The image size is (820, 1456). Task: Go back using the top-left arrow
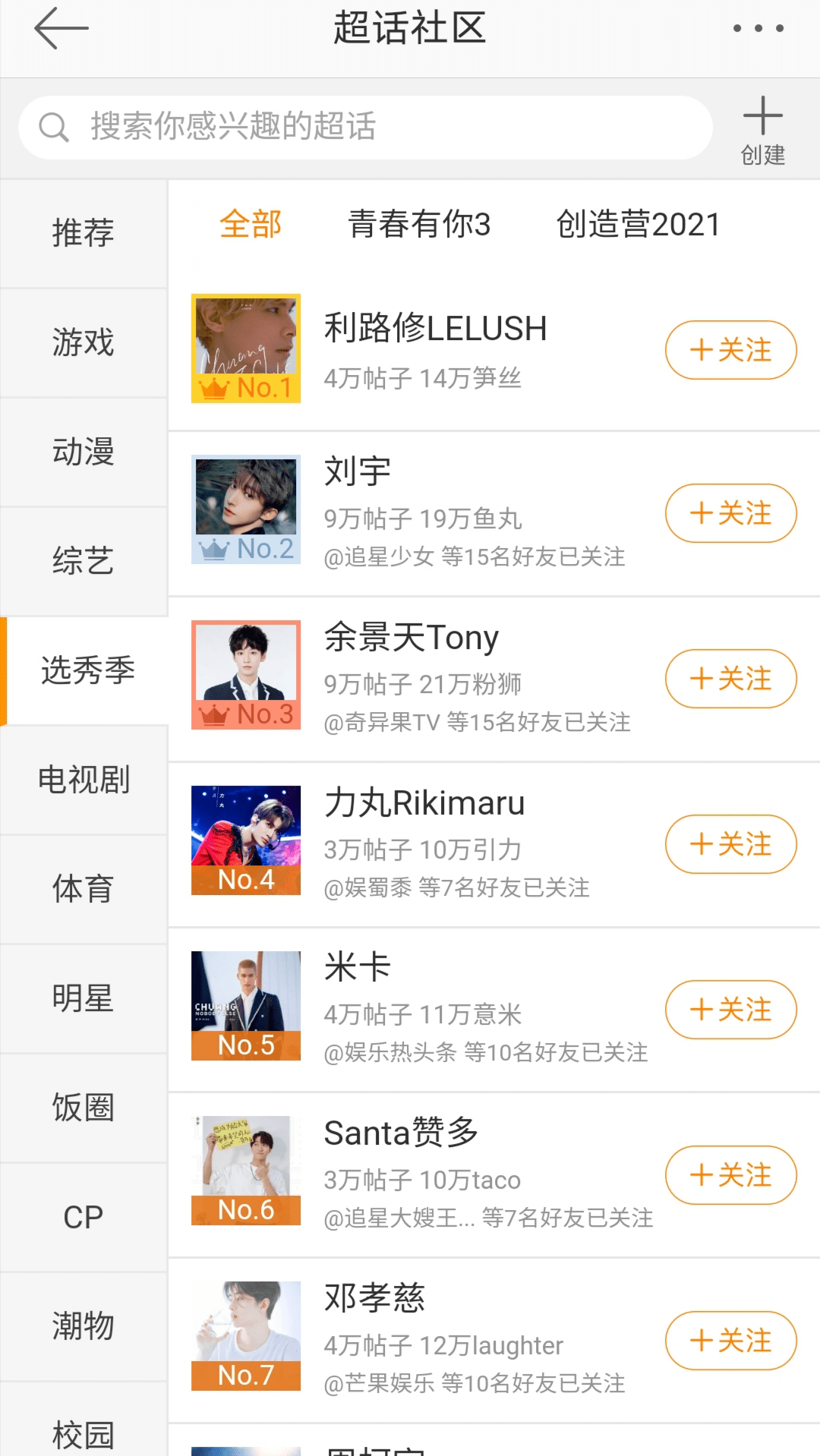(x=61, y=29)
